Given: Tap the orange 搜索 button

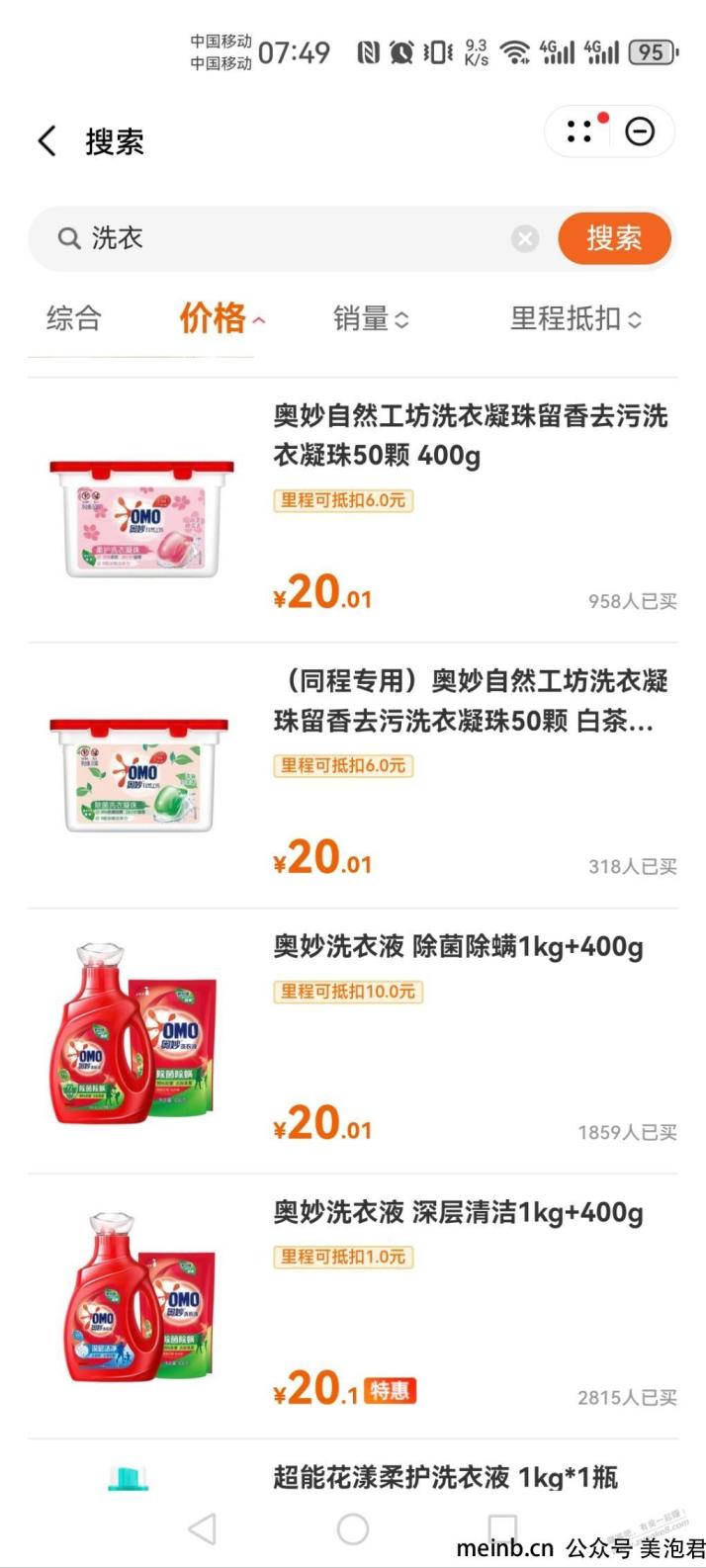Looking at the screenshot, I should pyautogui.click(x=614, y=238).
